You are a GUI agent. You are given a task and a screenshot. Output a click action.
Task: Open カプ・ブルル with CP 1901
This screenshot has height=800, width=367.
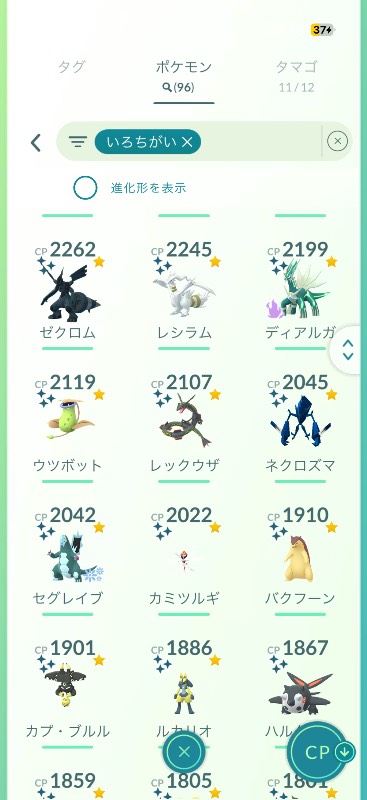67,689
